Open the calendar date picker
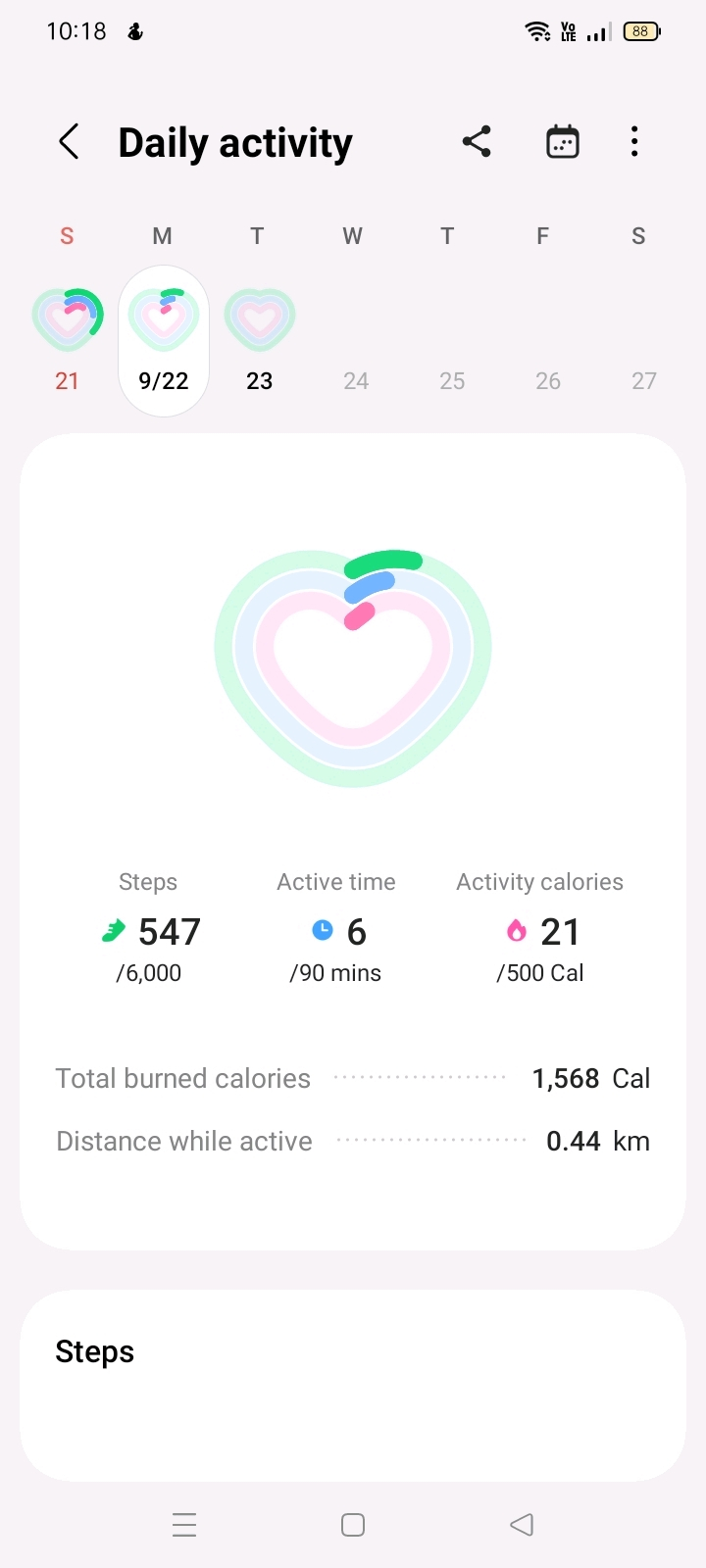Screen dimensions: 706x1568 (x=563, y=142)
